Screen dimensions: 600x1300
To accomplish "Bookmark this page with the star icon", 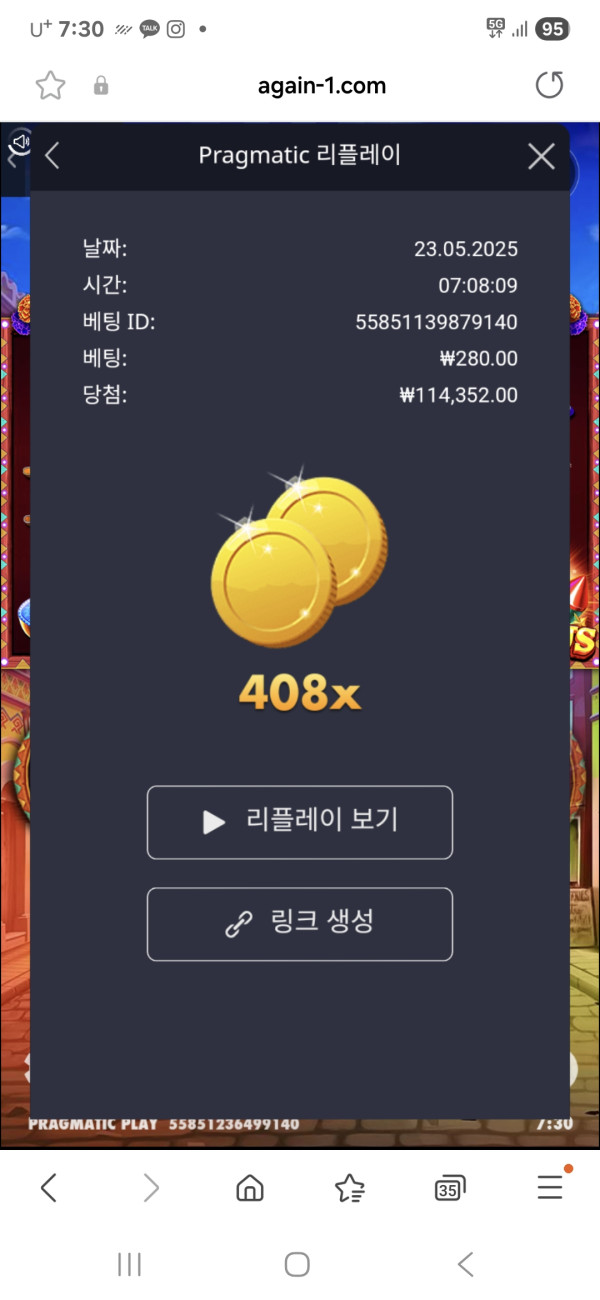I will click(x=50, y=86).
